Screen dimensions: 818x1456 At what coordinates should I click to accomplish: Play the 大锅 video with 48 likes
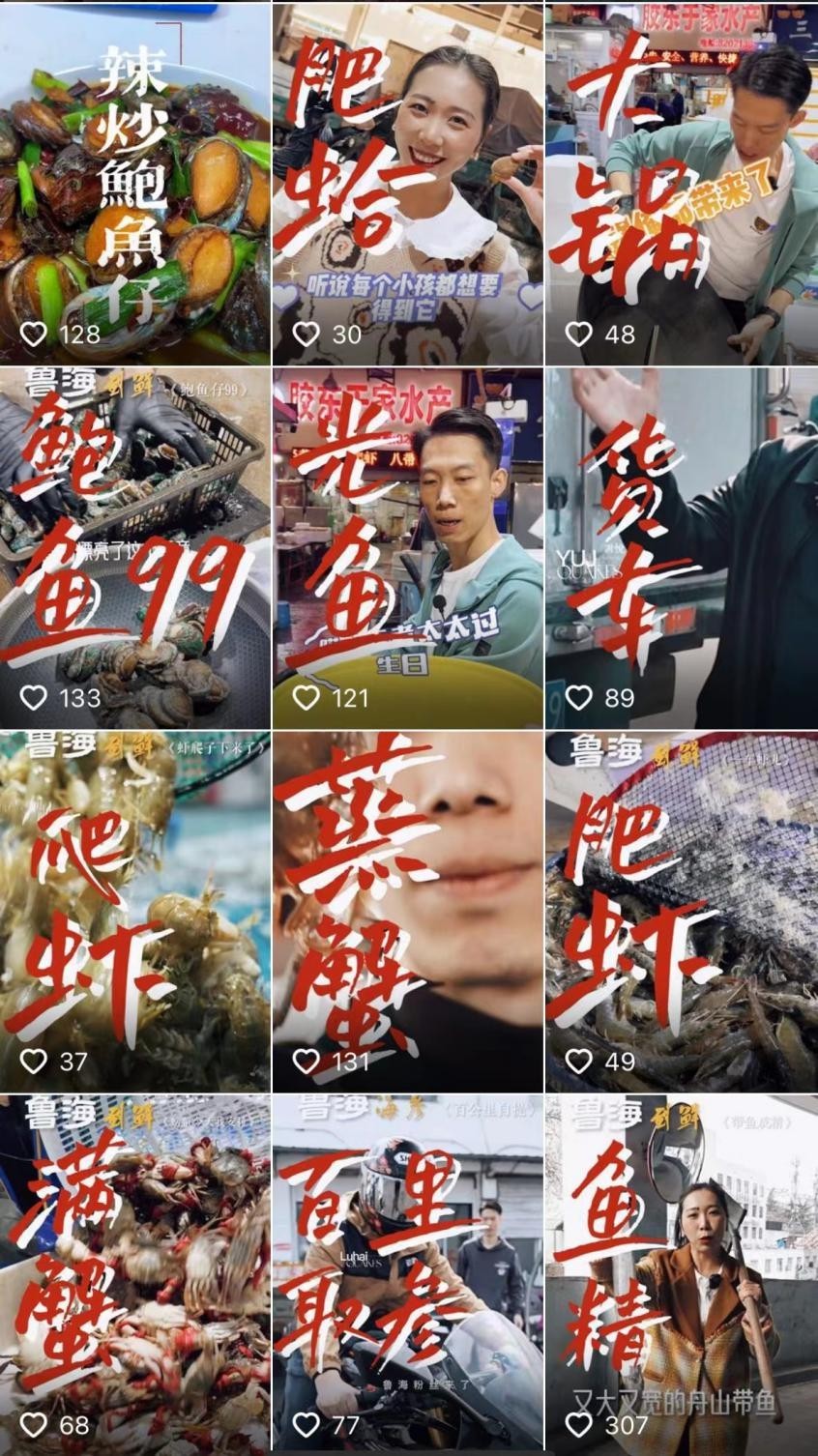tap(682, 182)
